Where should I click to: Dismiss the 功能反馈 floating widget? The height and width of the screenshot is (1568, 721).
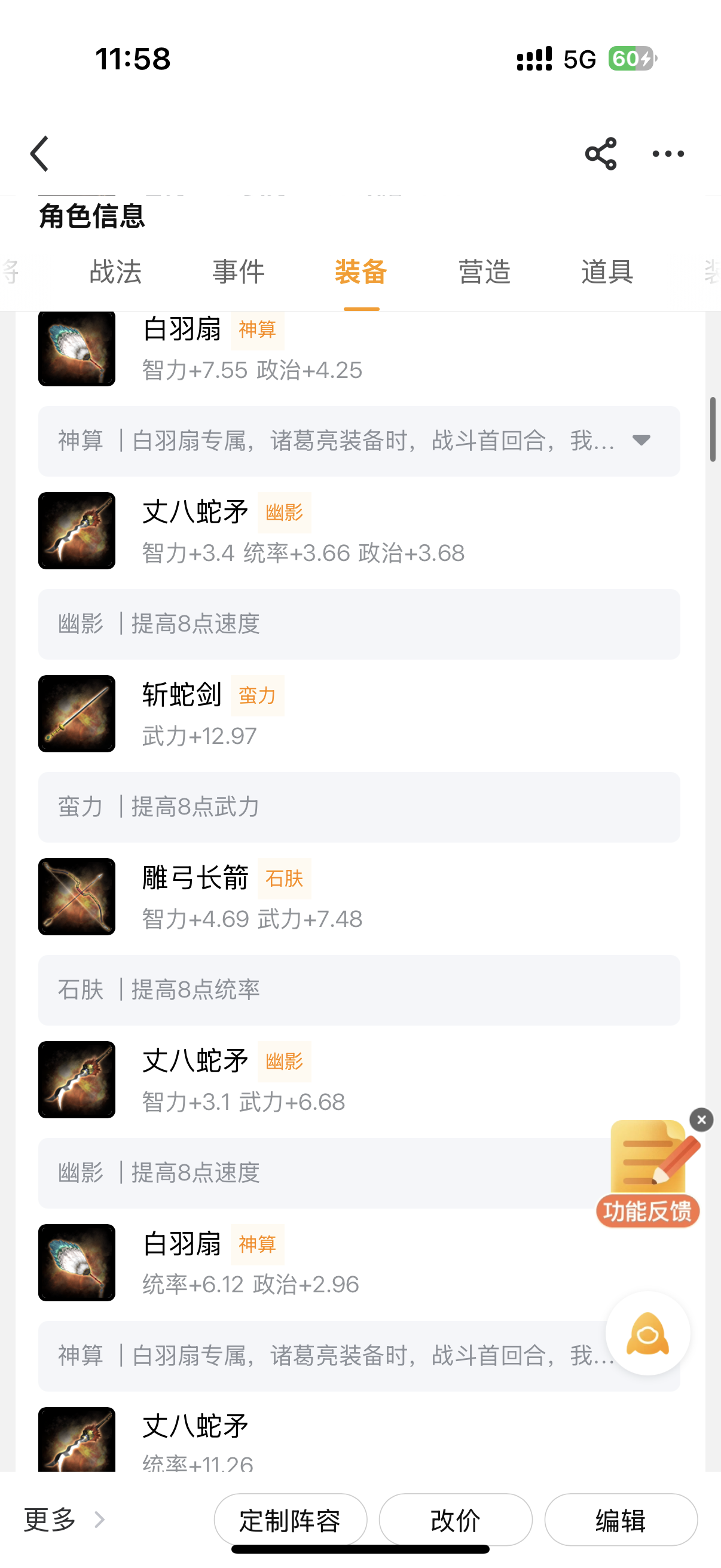701,1119
